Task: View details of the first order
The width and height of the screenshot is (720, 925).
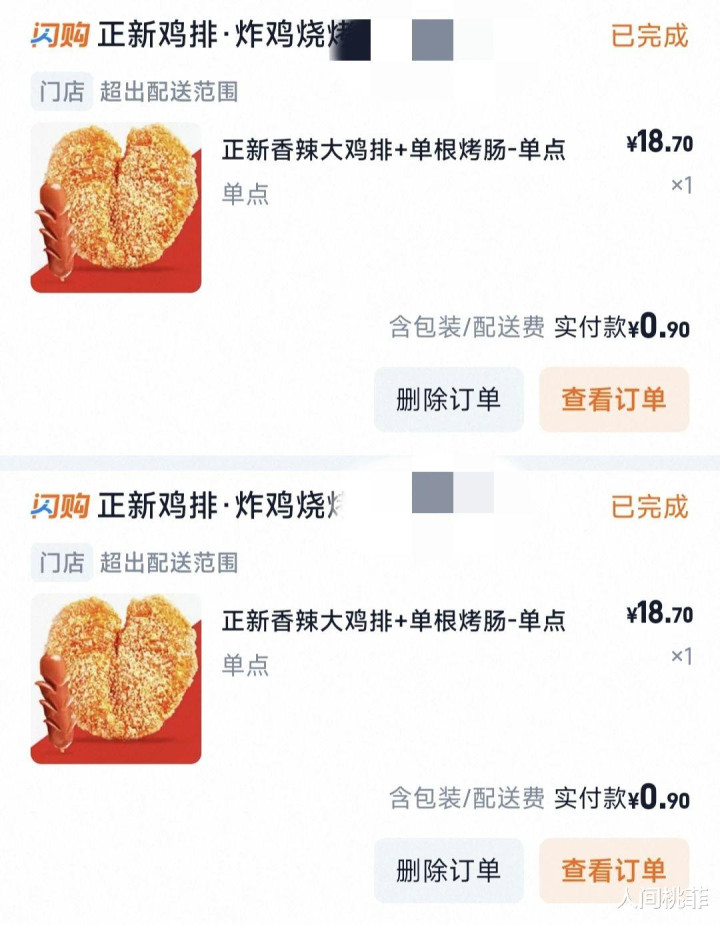Action: pyautogui.click(x=613, y=399)
